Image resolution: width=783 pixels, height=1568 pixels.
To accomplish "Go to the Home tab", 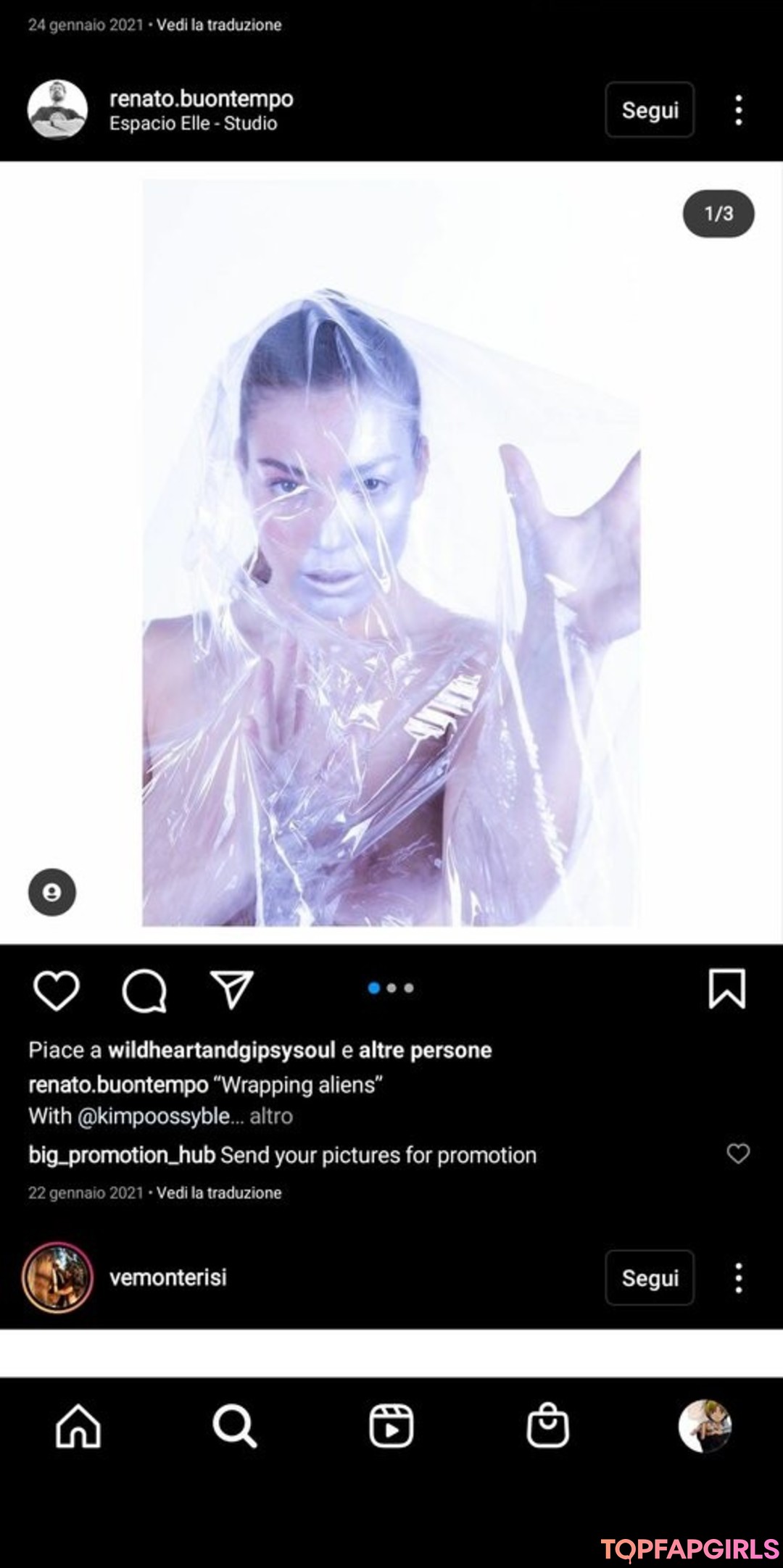I will [78, 1426].
